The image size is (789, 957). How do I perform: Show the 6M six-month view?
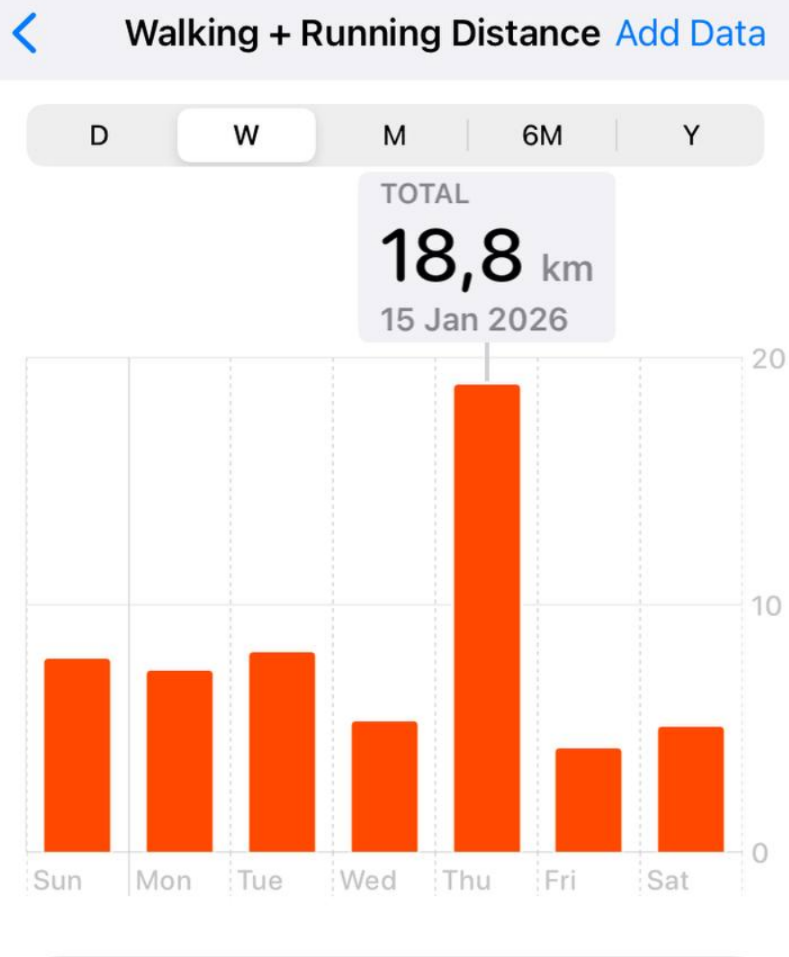pyautogui.click(x=542, y=135)
